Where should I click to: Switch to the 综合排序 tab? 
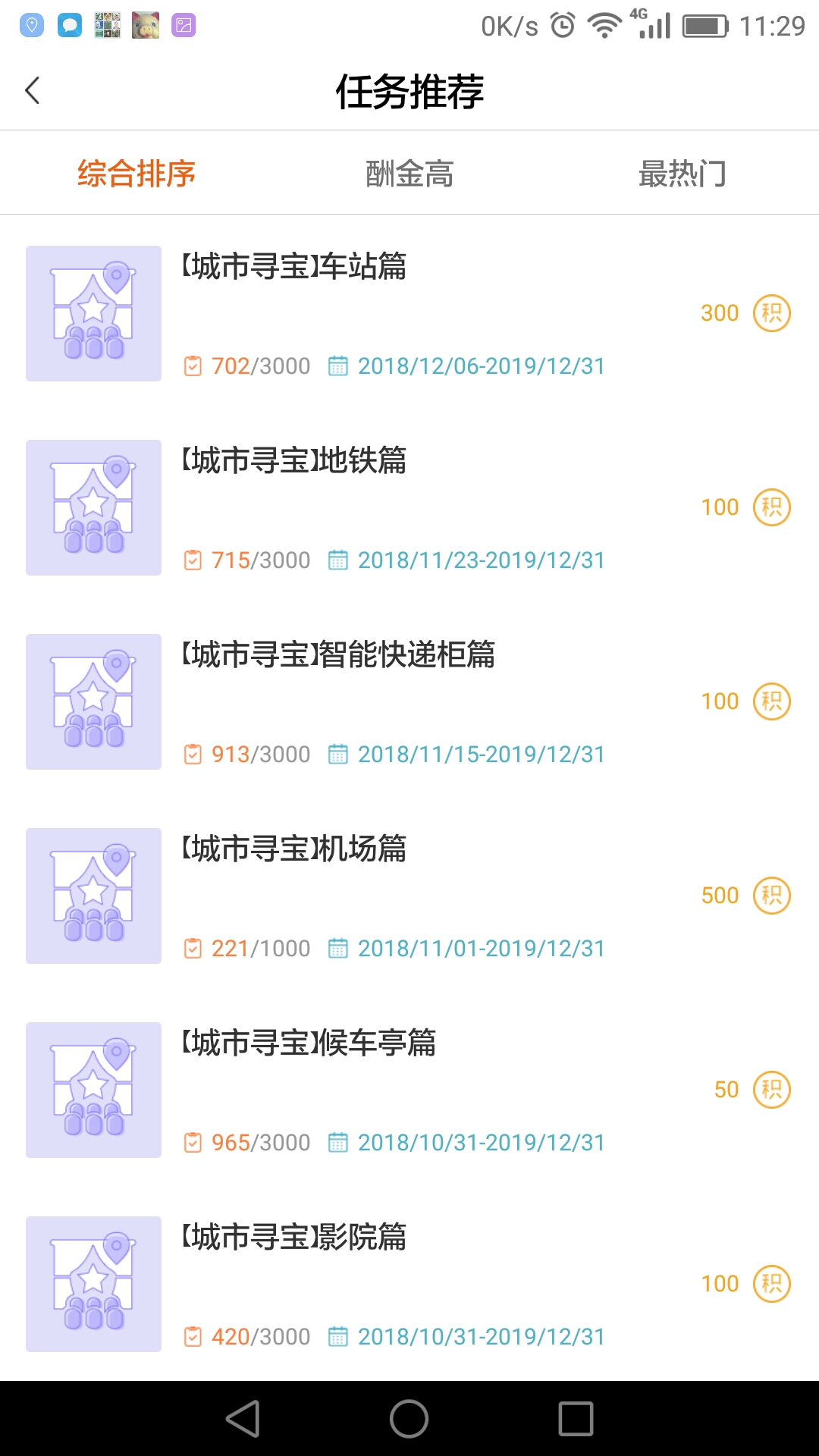(136, 174)
